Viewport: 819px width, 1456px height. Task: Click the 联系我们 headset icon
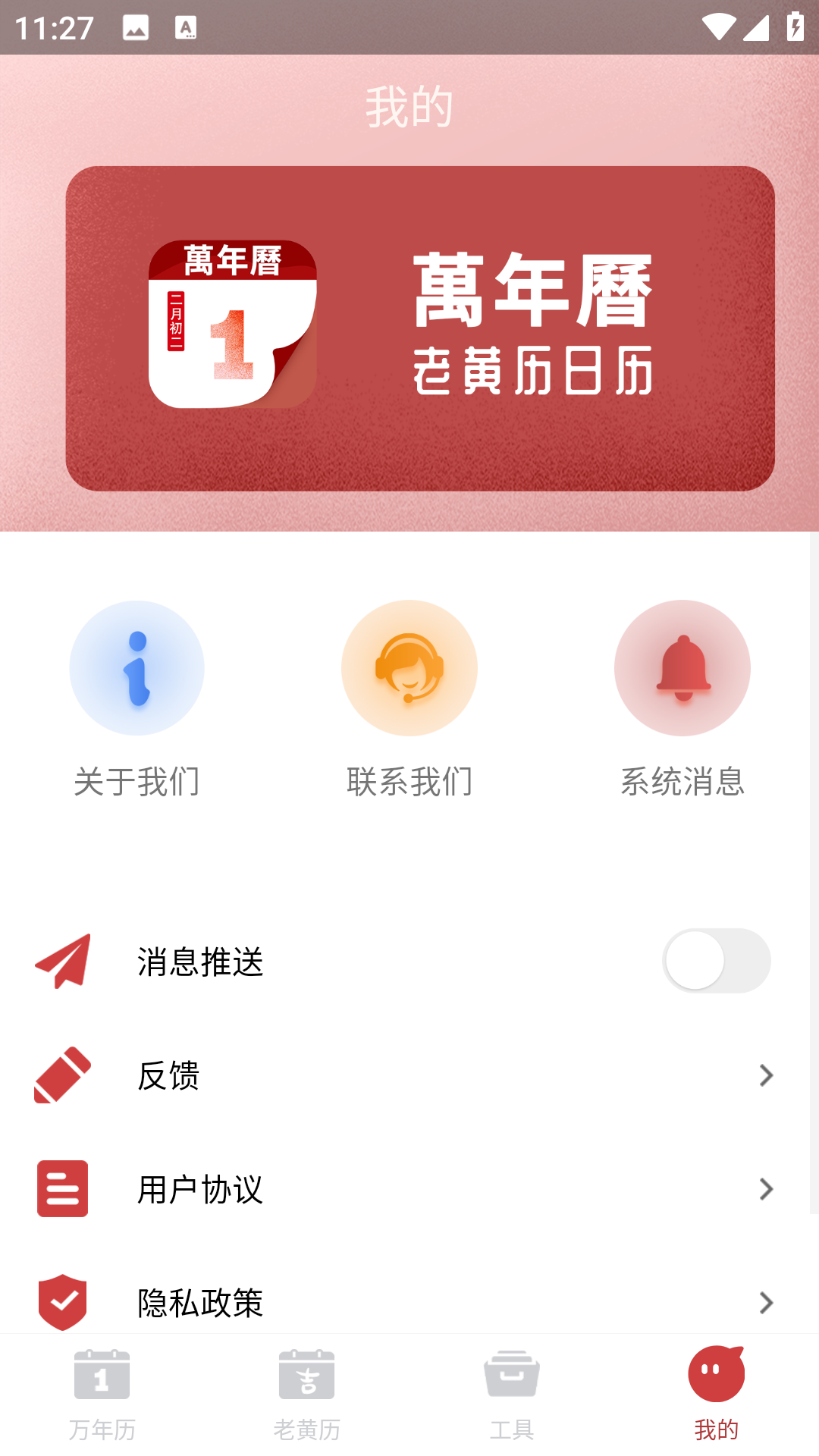pyautogui.click(x=409, y=667)
